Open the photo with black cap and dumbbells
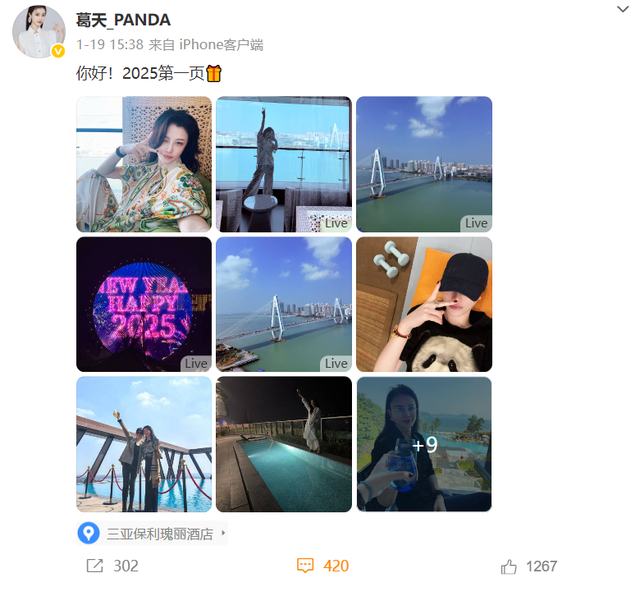The height and width of the screenshot is (596, 640). pyautogui.click(x=424, y=304)
